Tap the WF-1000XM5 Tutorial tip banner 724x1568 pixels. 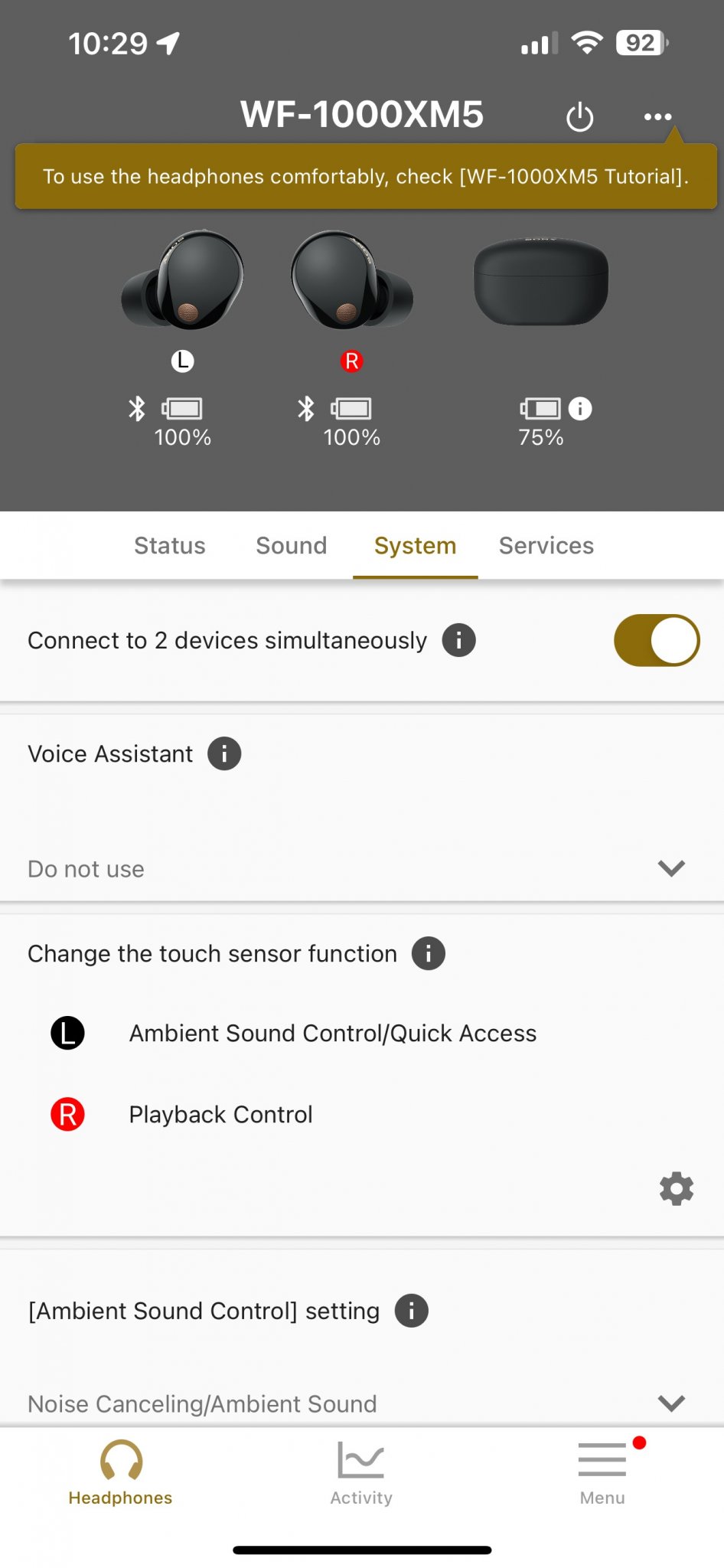point(366,176)
